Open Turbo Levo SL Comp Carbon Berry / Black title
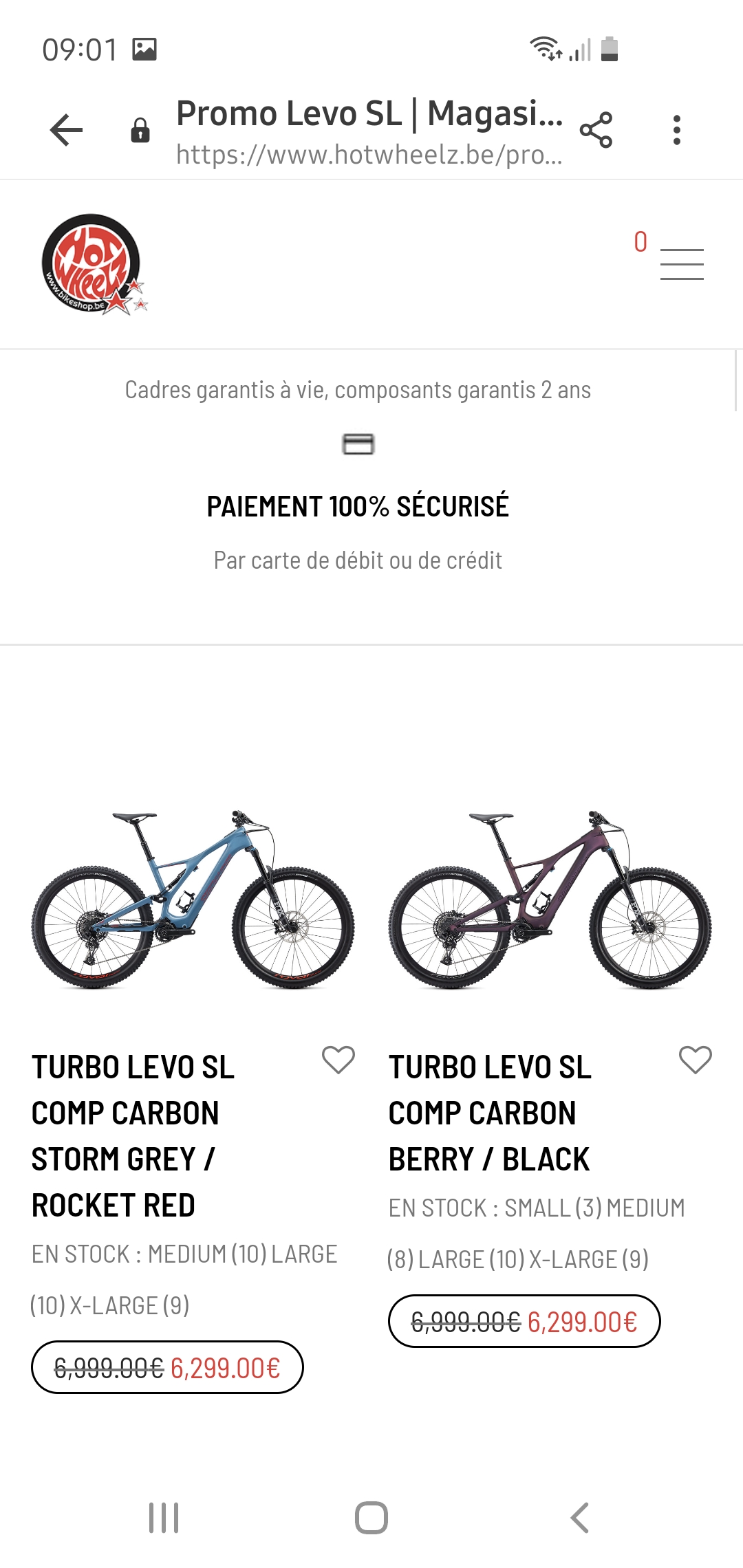This screenshot has width=743, height=1568. click(x=490, y=1113)
